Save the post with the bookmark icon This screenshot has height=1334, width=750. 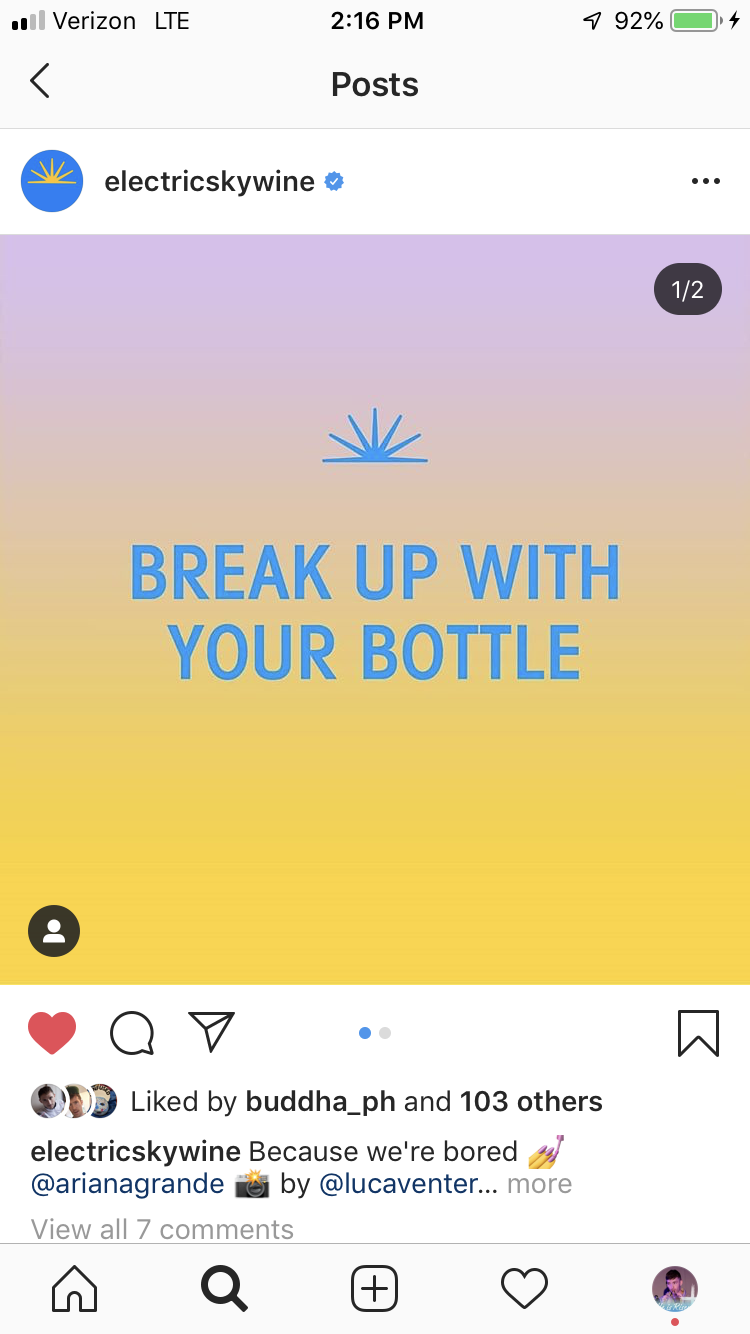pos(698,1033)
